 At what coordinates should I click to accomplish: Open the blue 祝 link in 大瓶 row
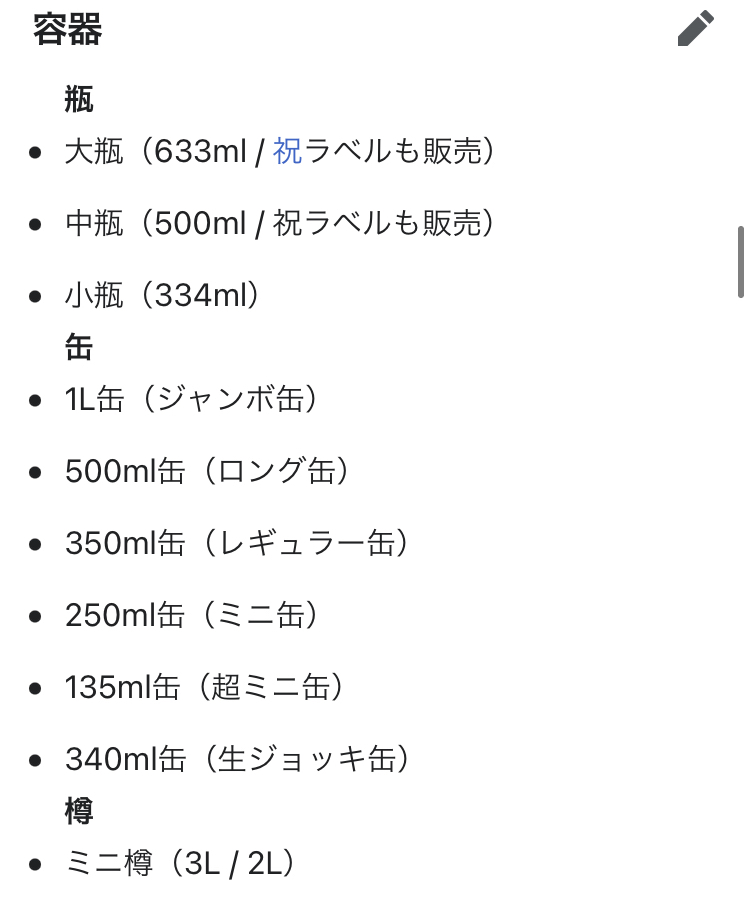[x=287, y=152]
